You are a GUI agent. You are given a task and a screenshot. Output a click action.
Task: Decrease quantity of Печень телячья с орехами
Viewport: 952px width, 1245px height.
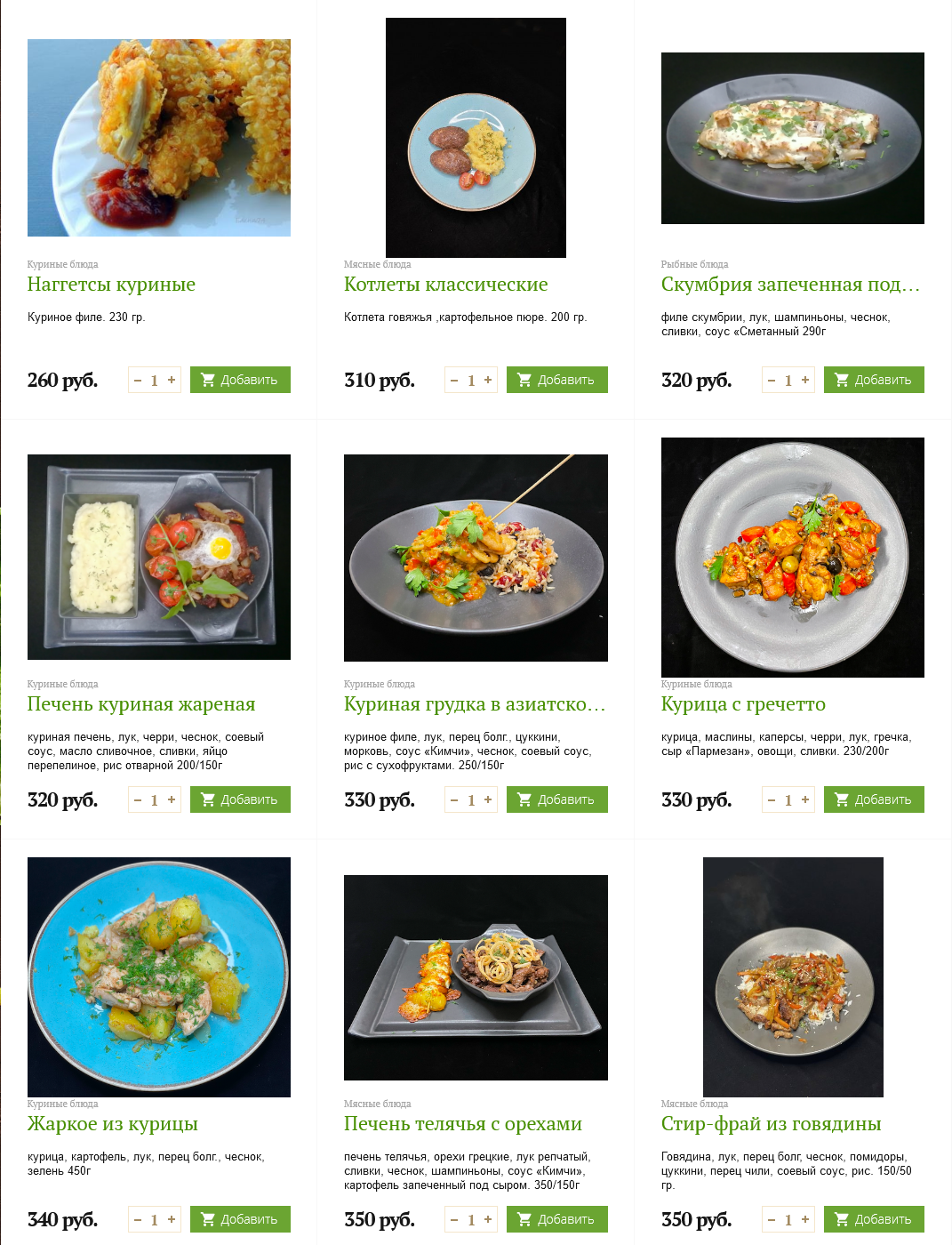[x=454, y=1219]
